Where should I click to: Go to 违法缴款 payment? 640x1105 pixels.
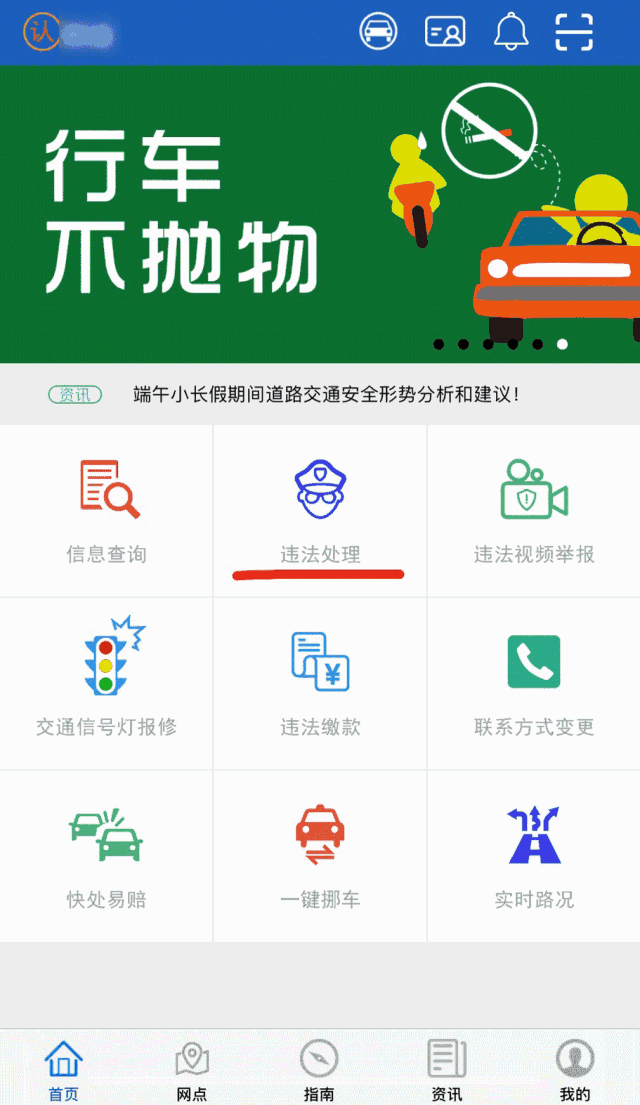[x=320, y=683]
